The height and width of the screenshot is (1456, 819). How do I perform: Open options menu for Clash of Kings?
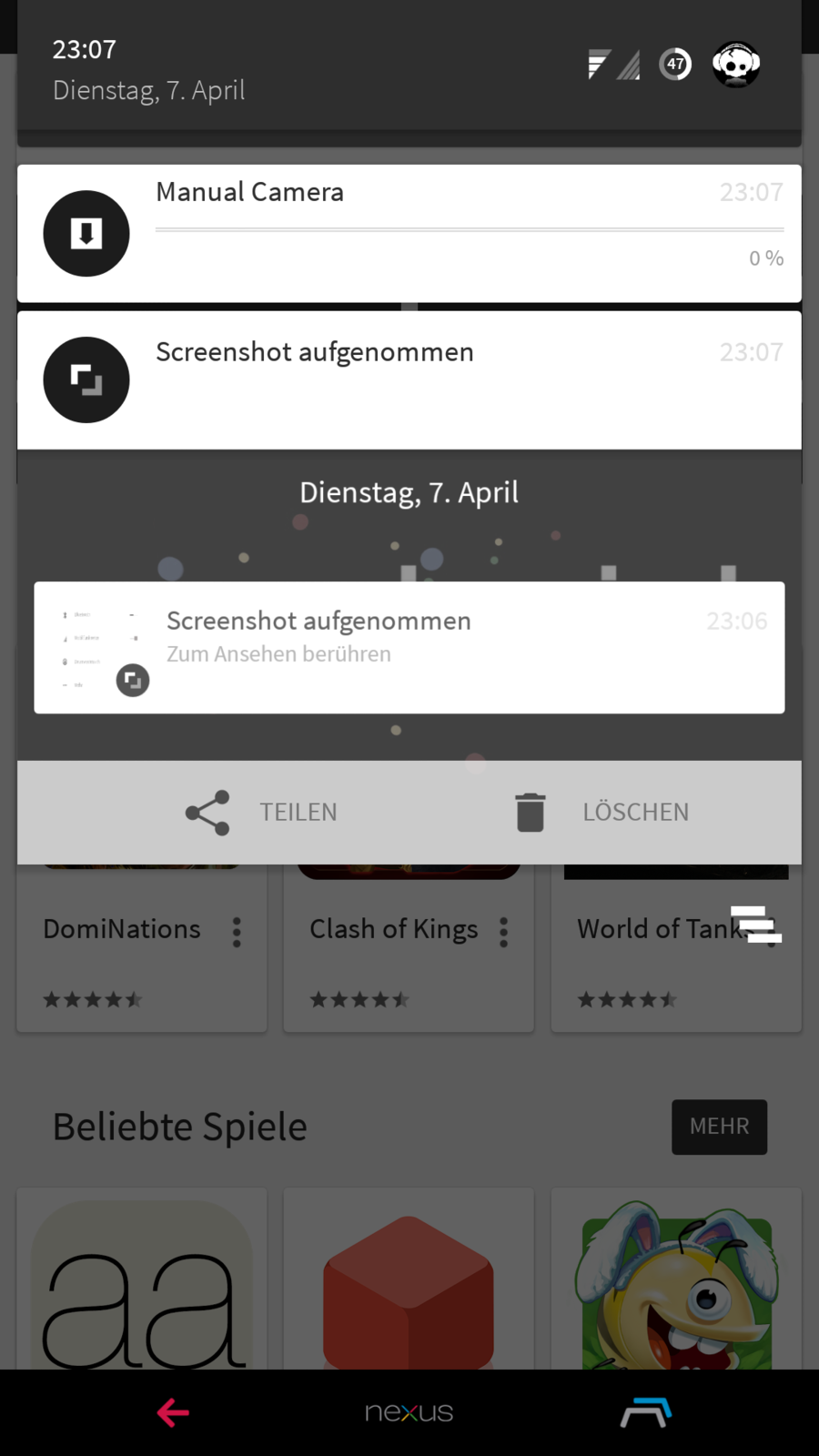503,932
